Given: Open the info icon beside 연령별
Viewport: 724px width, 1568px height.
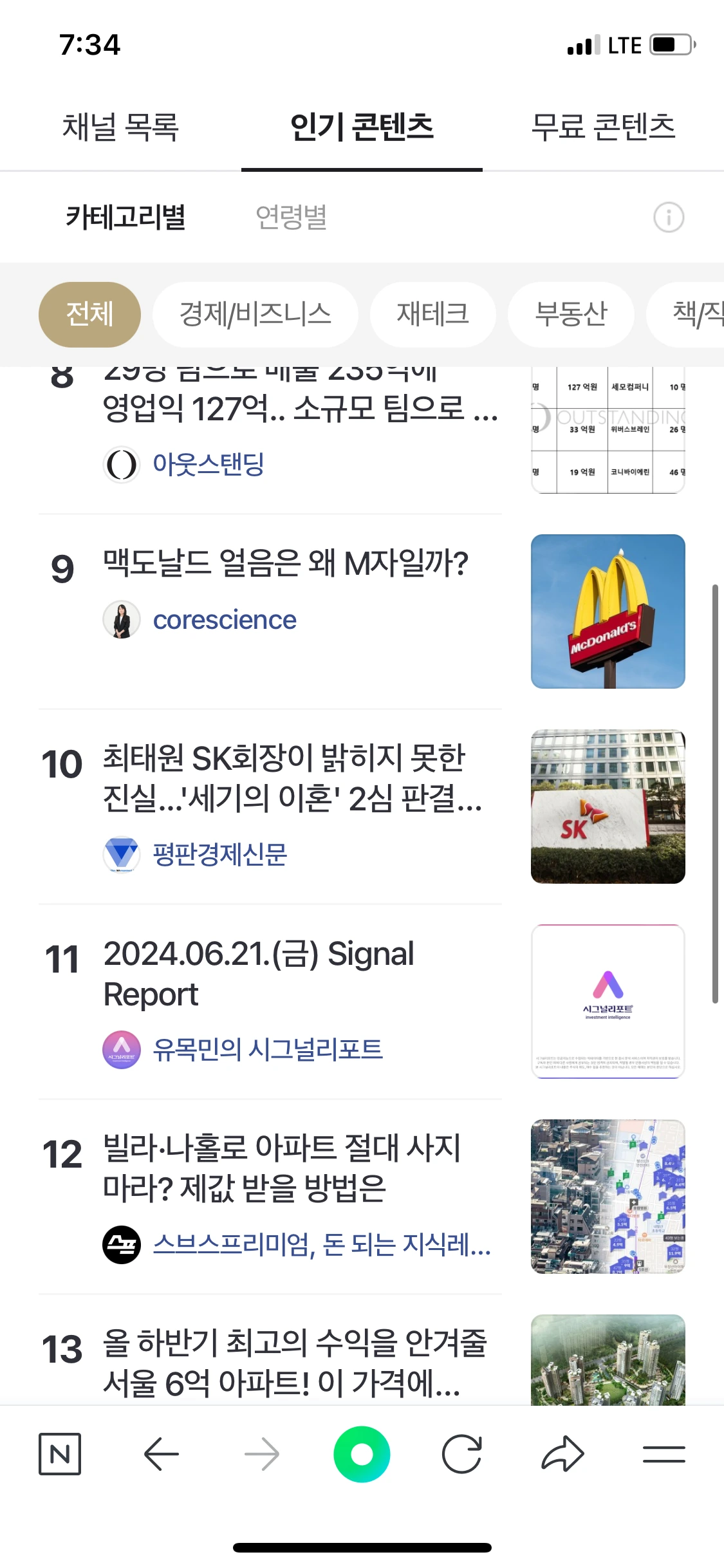Looking at the screenshot, I should (x=669, y=218).
